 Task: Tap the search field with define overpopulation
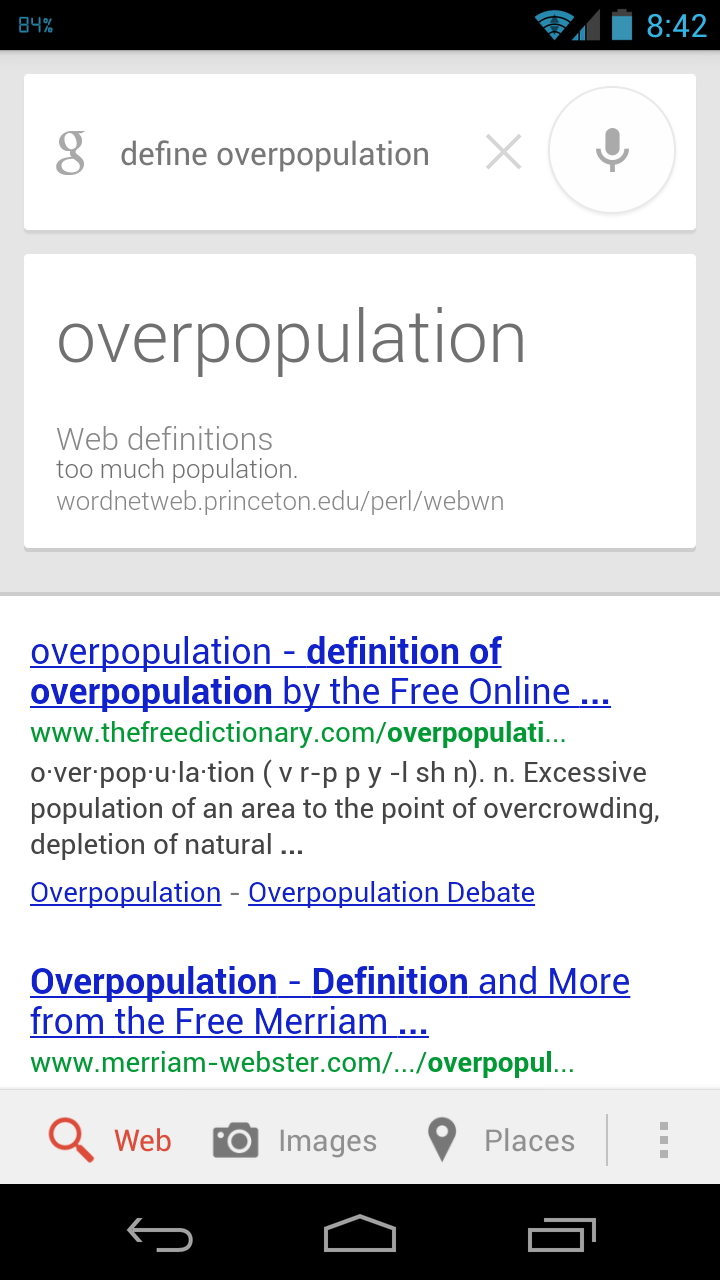pyautogui.click(x=275, y=154)
